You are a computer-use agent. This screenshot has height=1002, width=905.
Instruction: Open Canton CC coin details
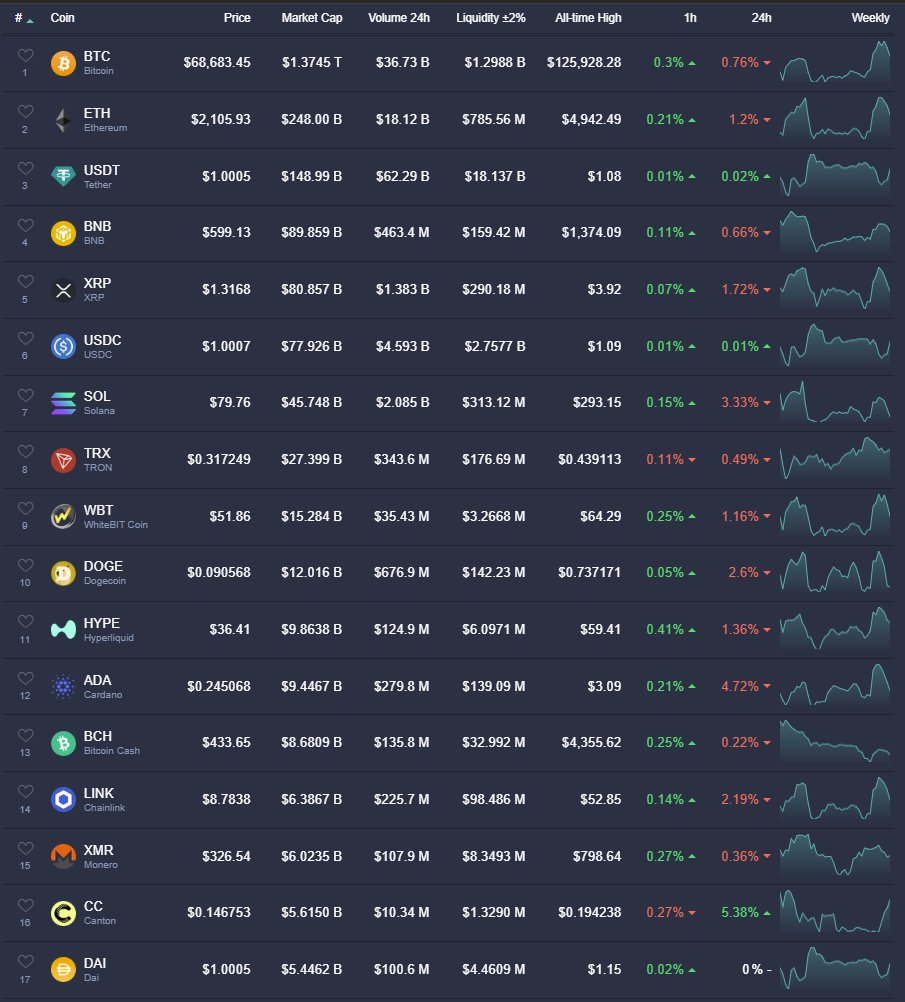coord(95,912)
